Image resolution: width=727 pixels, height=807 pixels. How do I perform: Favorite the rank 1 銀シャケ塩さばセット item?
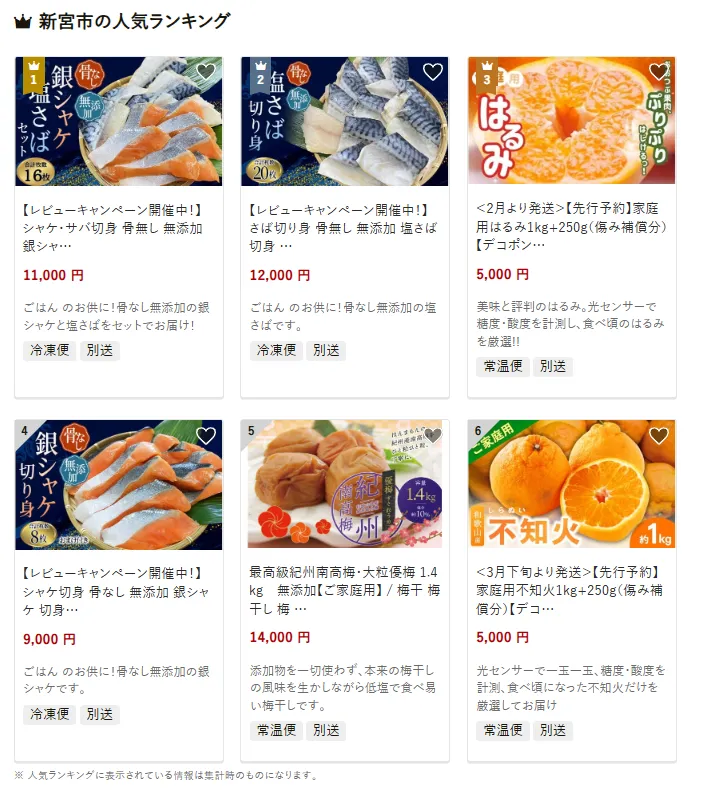click(x=206, y=72)
